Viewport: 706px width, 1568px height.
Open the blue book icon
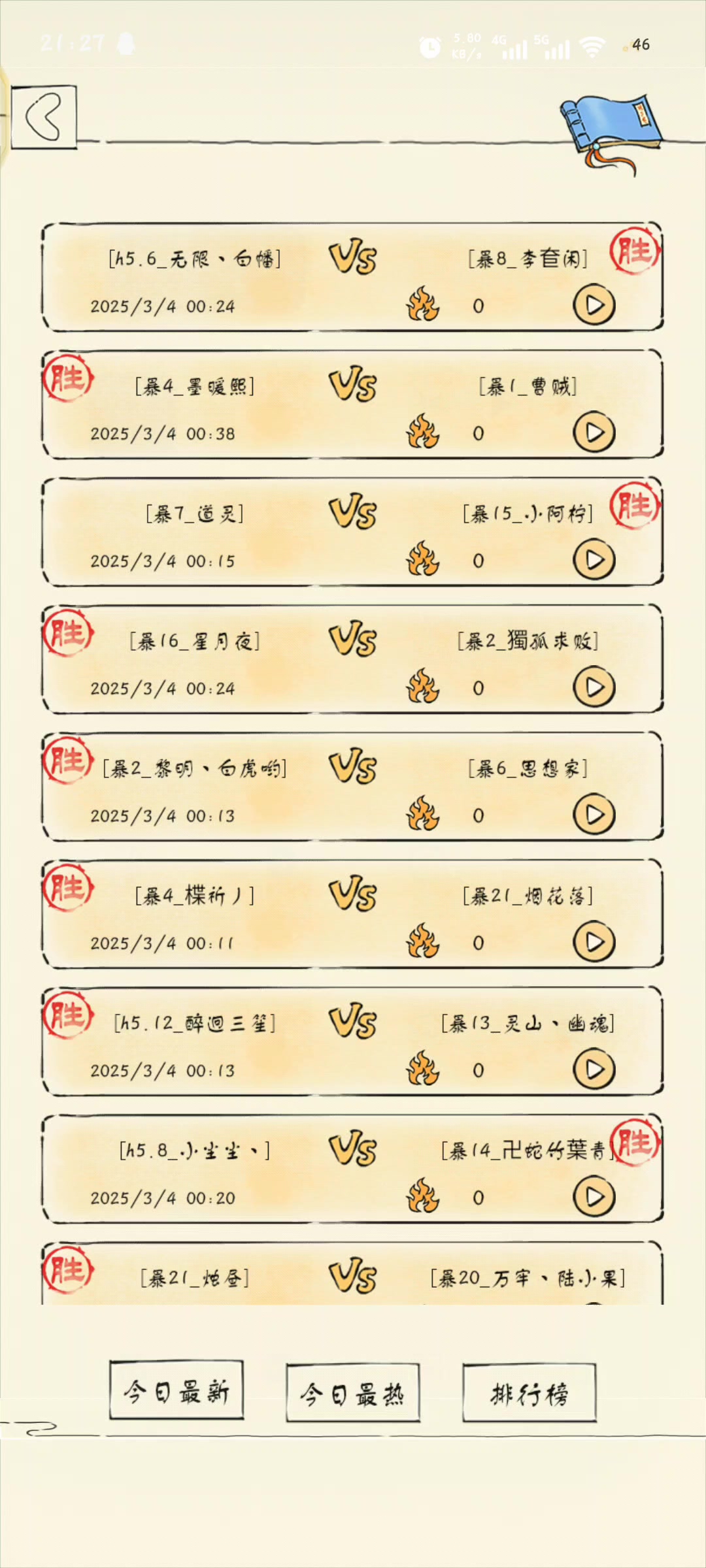coord(611,127)
